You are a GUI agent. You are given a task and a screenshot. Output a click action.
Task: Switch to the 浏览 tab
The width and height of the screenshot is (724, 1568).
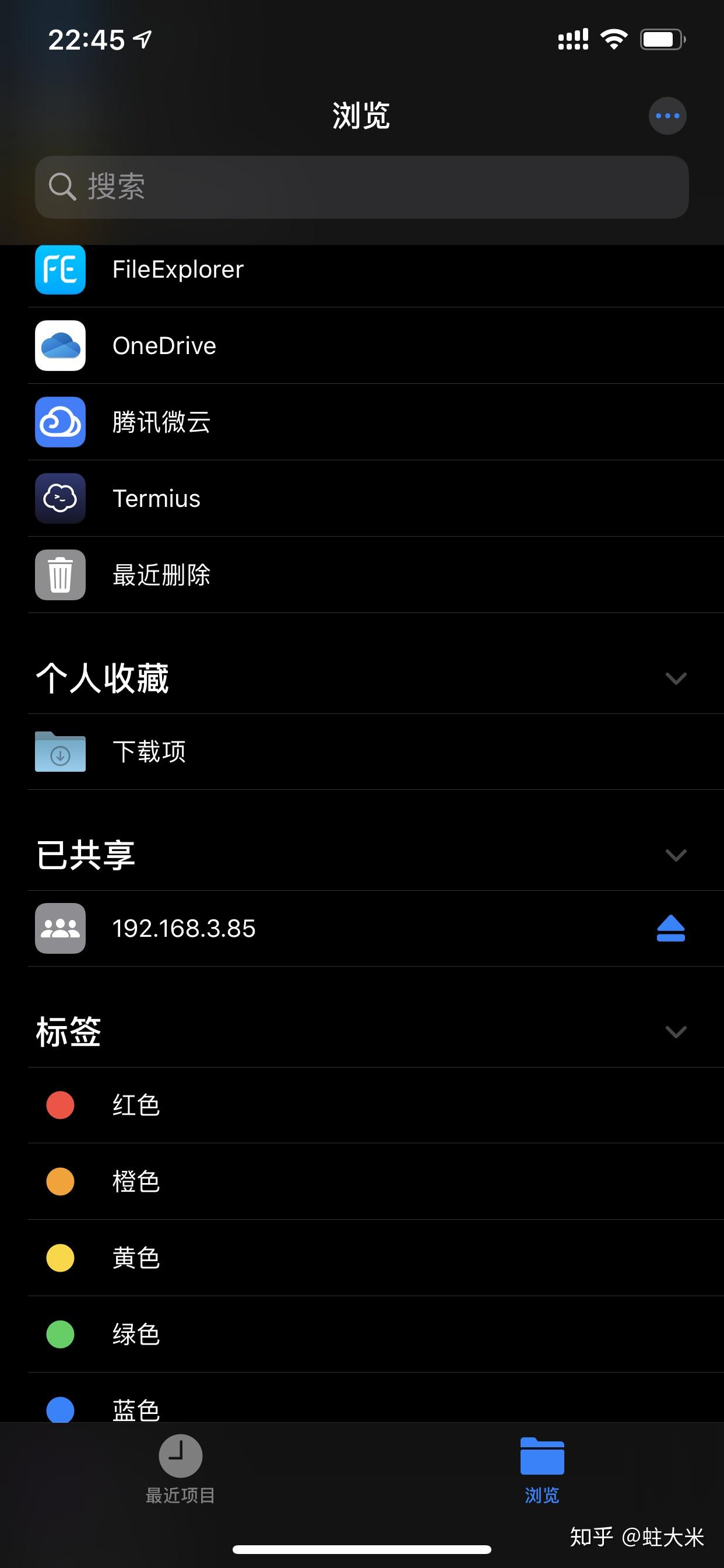[542, 1468]
